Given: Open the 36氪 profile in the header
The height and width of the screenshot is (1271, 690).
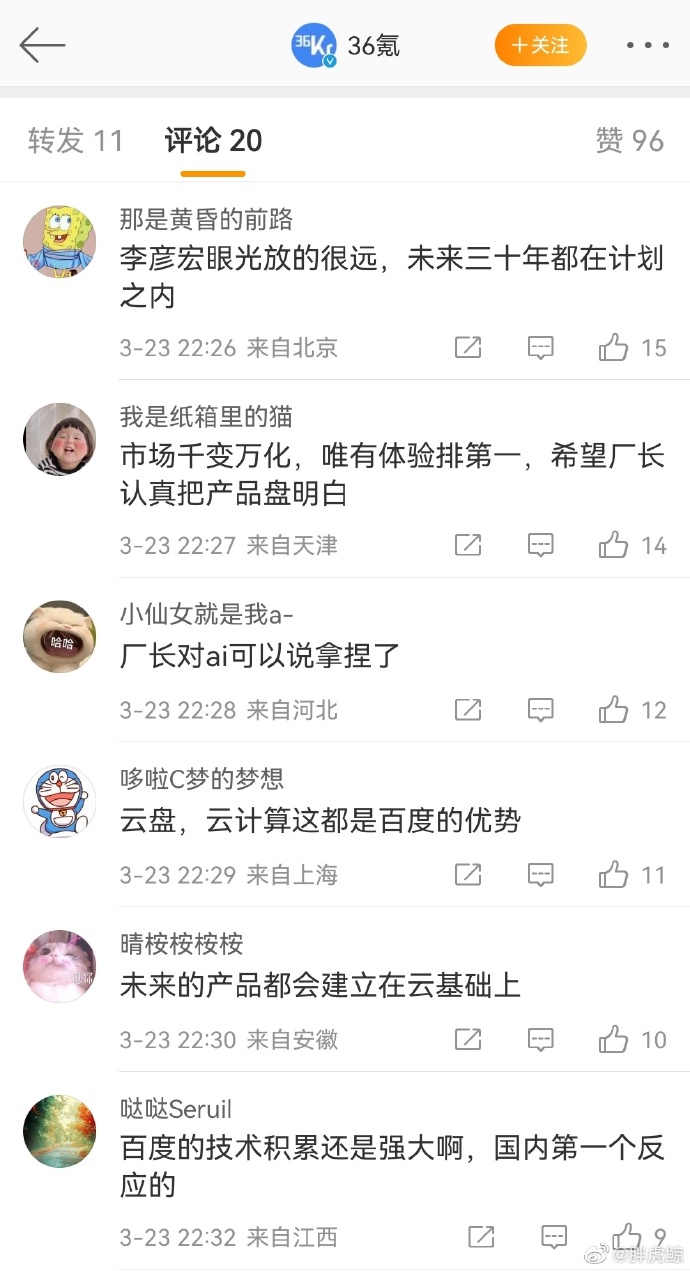Looking at the screenshot, I should (x=346, y=46).
